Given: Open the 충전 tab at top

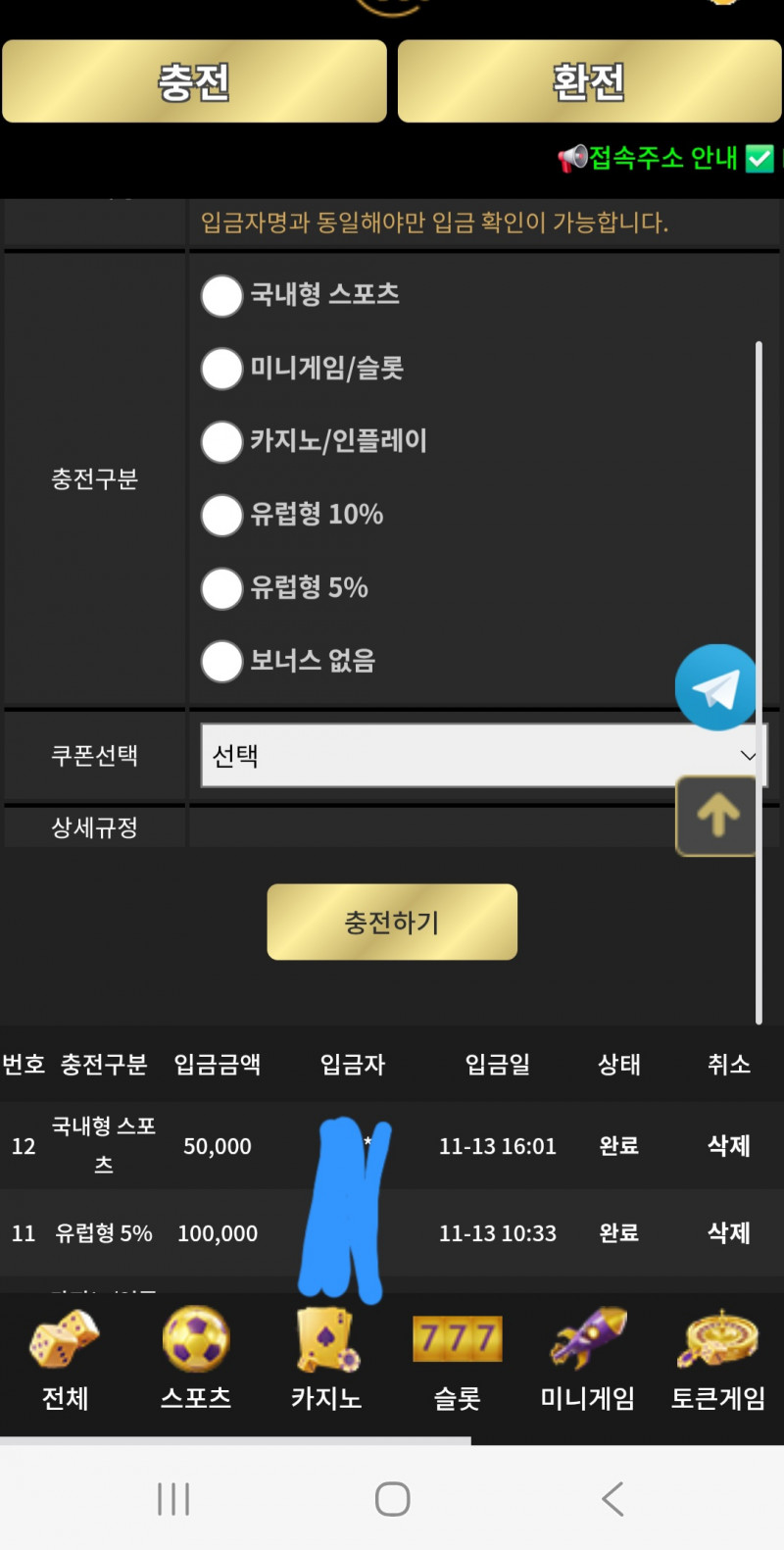Looking at the screenshot, I should 194,81.
